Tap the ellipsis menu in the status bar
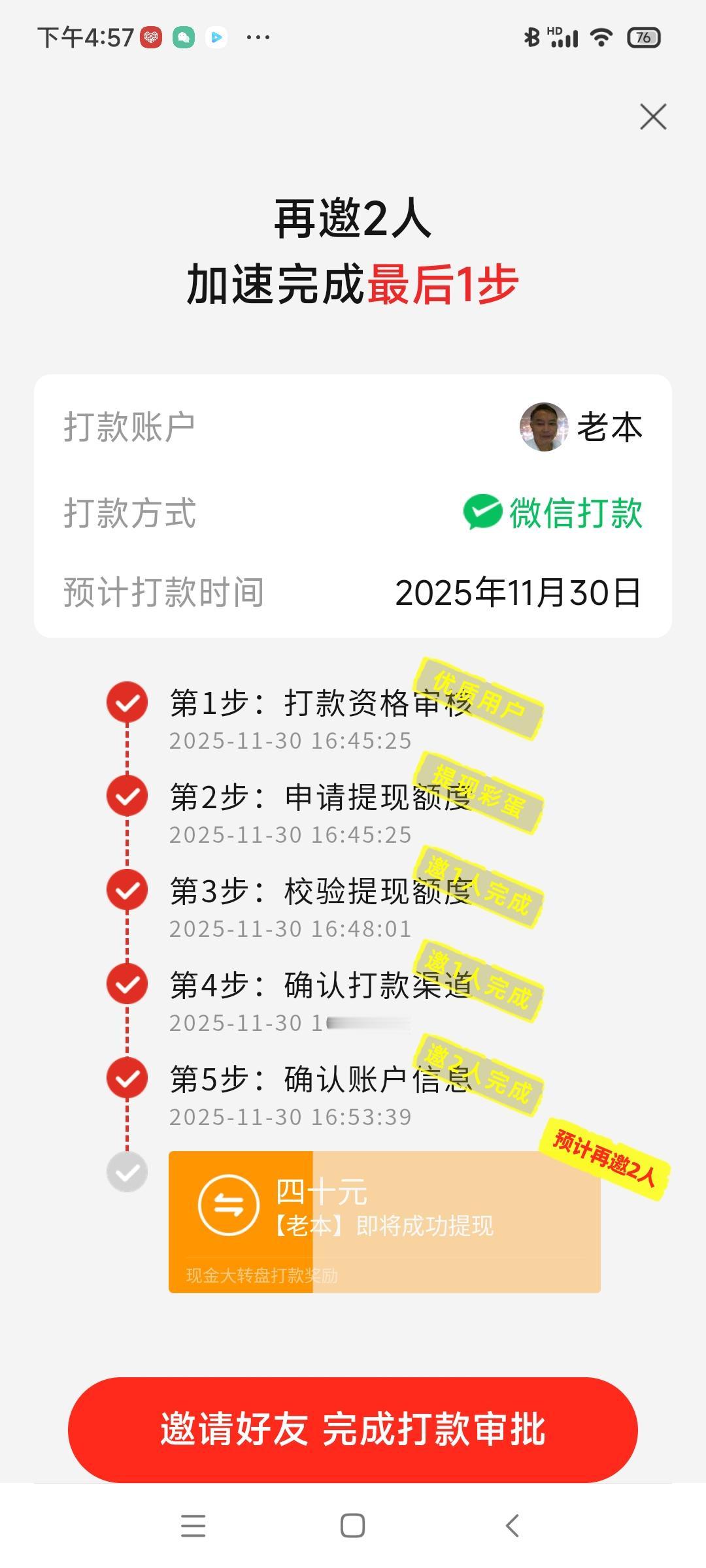 pos(257,38)
